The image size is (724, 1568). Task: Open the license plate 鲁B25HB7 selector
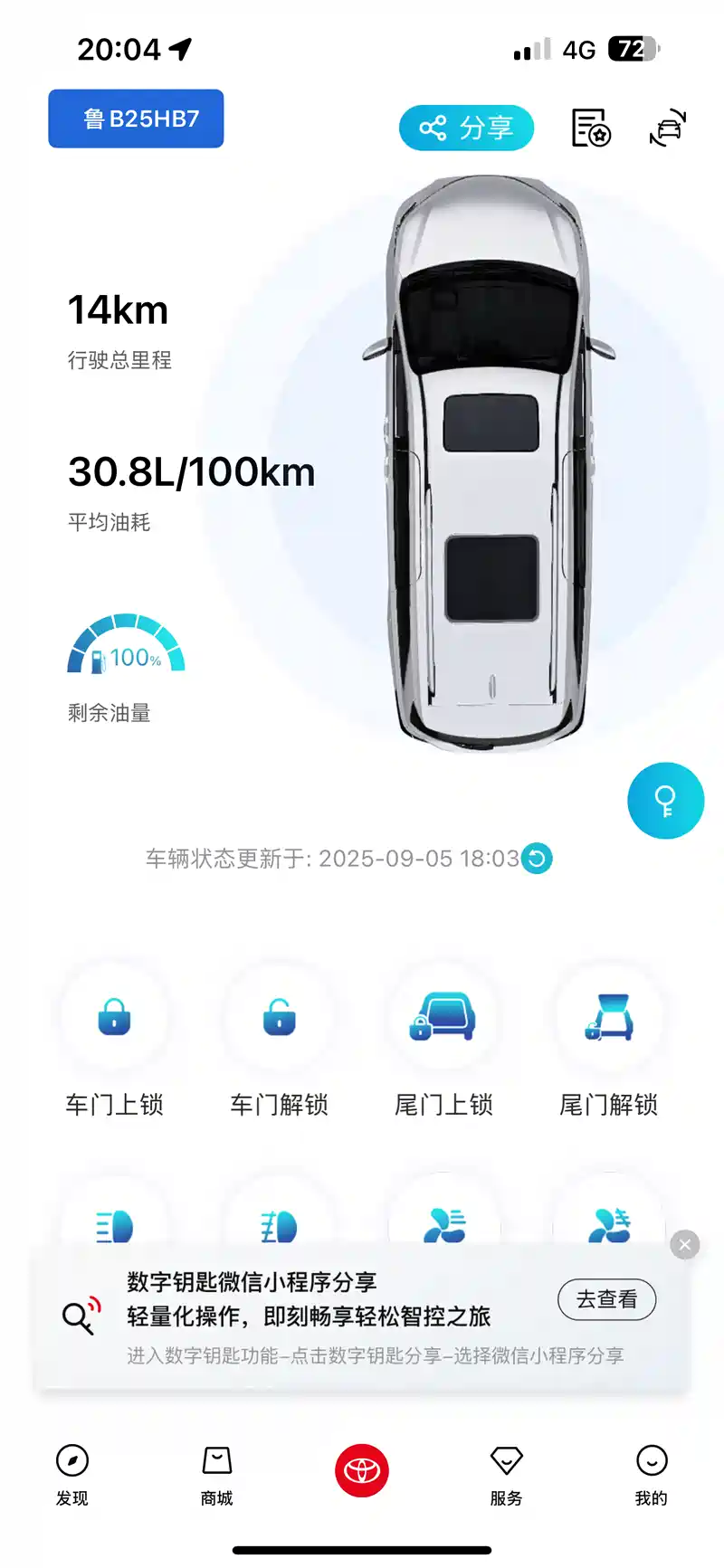point(136,119)
